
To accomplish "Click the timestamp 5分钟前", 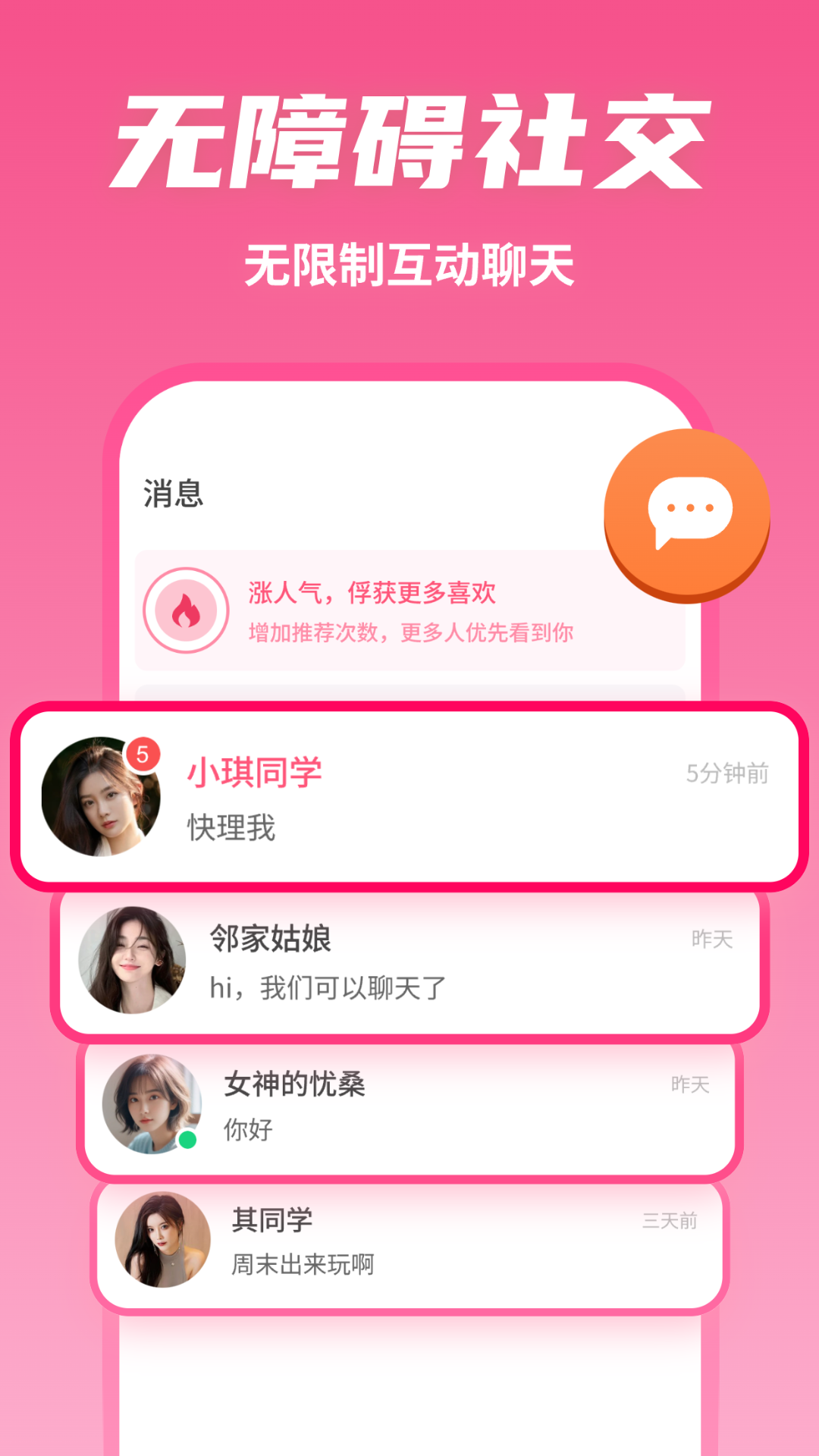I will [728, 773].
